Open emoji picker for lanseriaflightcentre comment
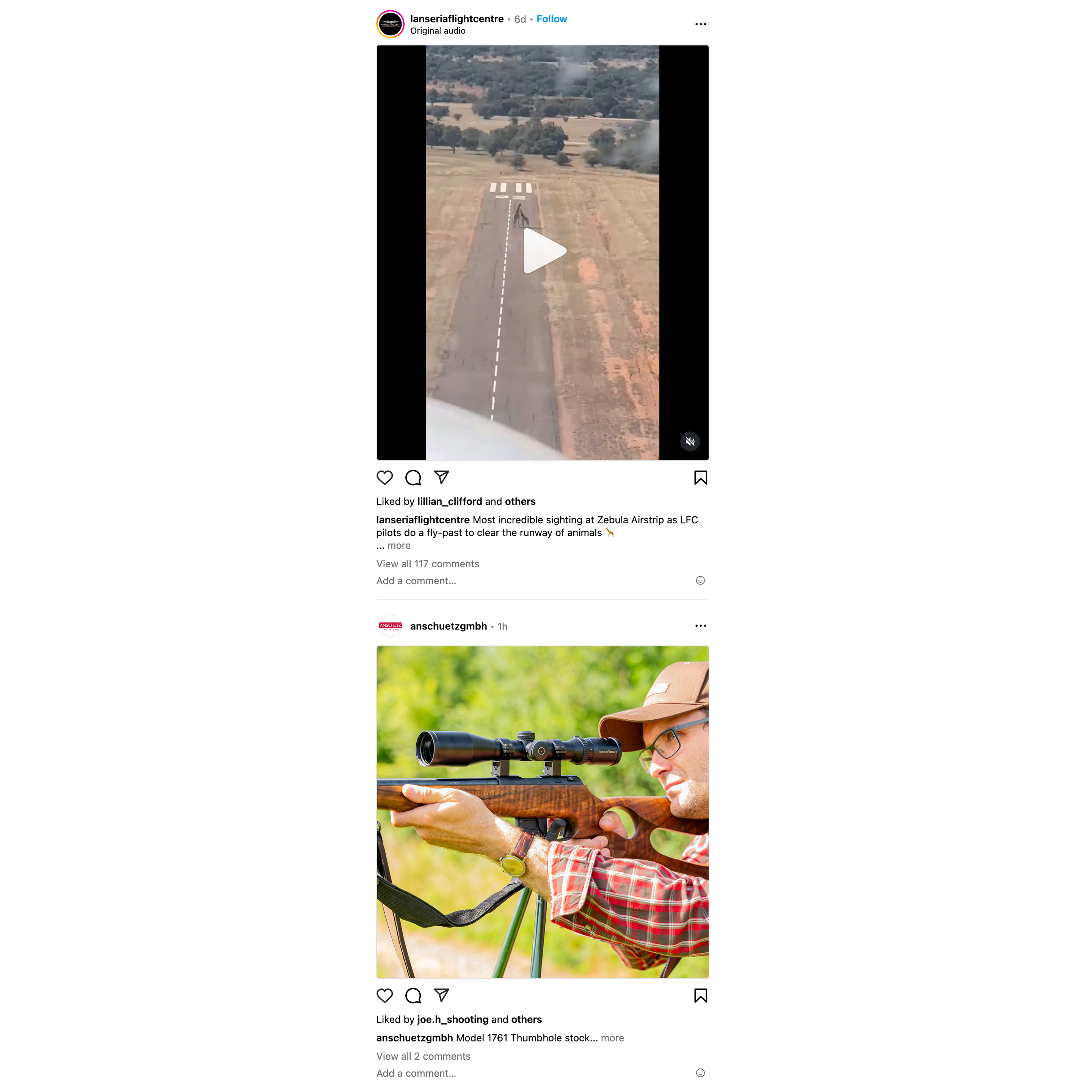The height and width of the screenshot is (1092, 1092). click(x=700, y=581)
